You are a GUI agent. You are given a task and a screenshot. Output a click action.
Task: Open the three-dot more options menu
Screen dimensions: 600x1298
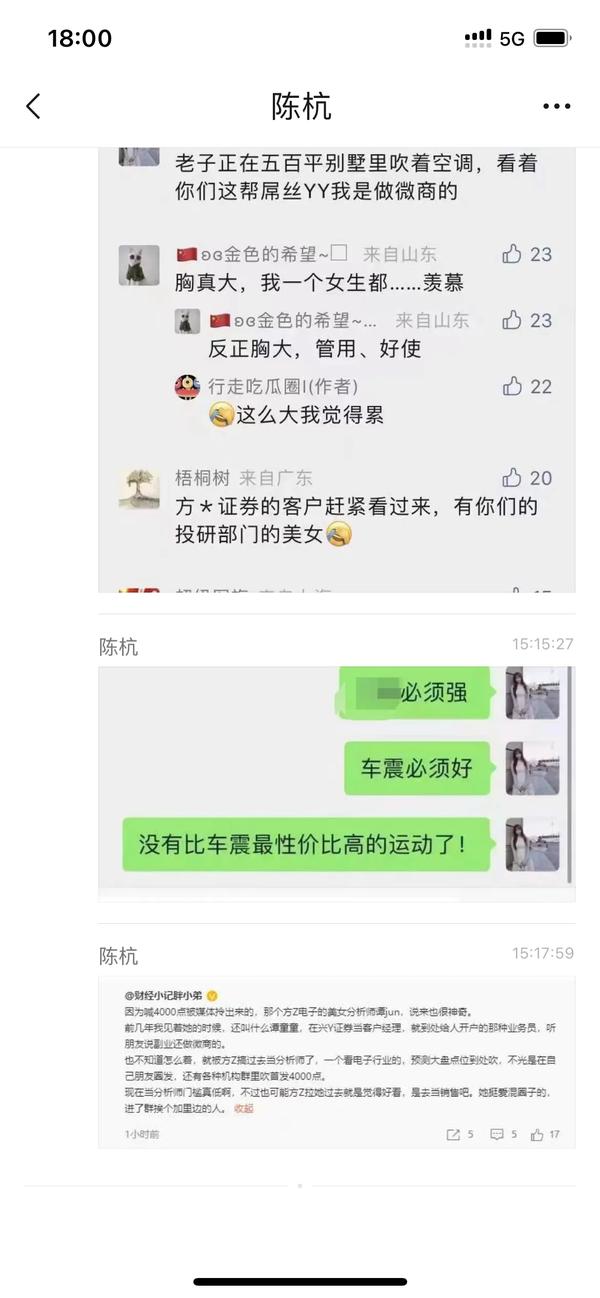click(x=556, y=106)
